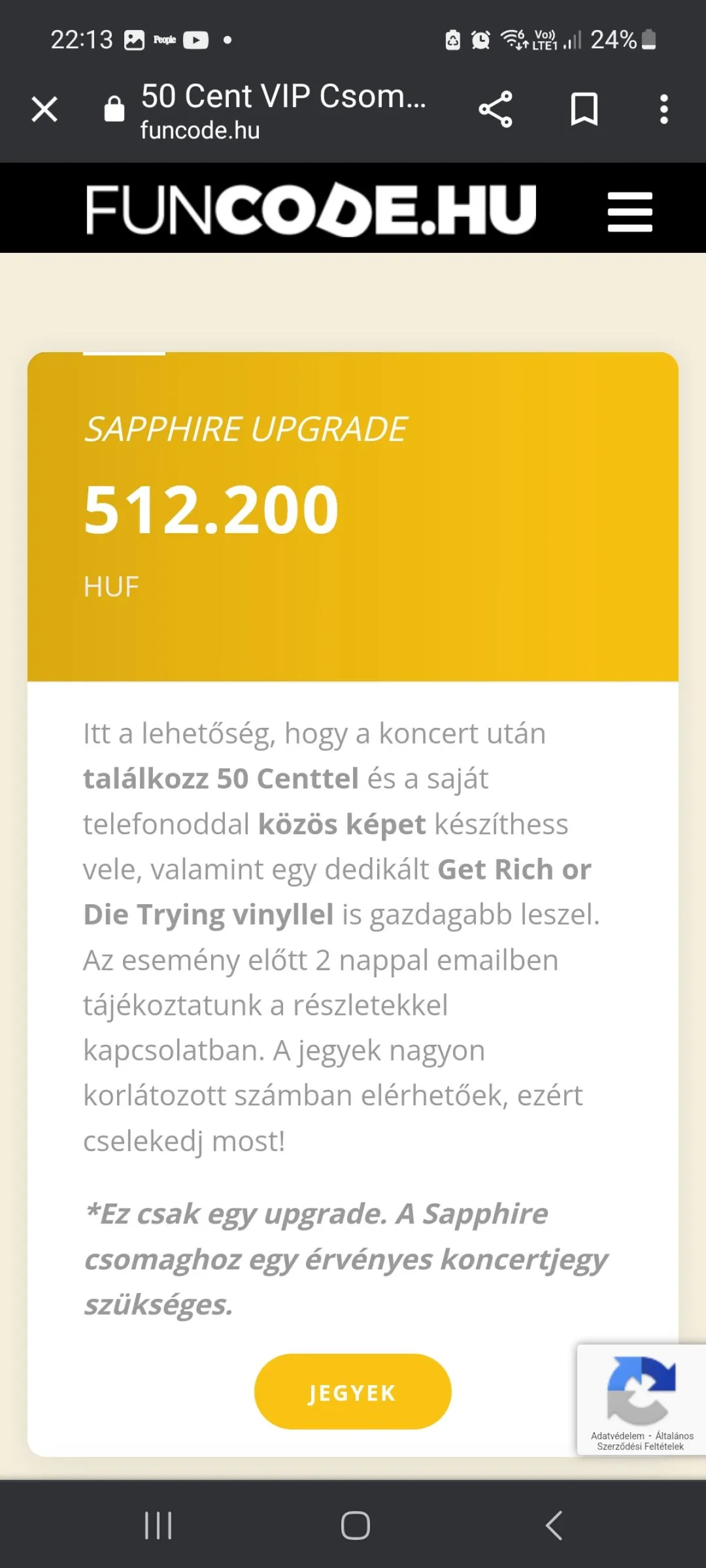706x1568 pixels.
Task: Bookmark the 50 Cent VIP page
Action: tap(584, 109)
